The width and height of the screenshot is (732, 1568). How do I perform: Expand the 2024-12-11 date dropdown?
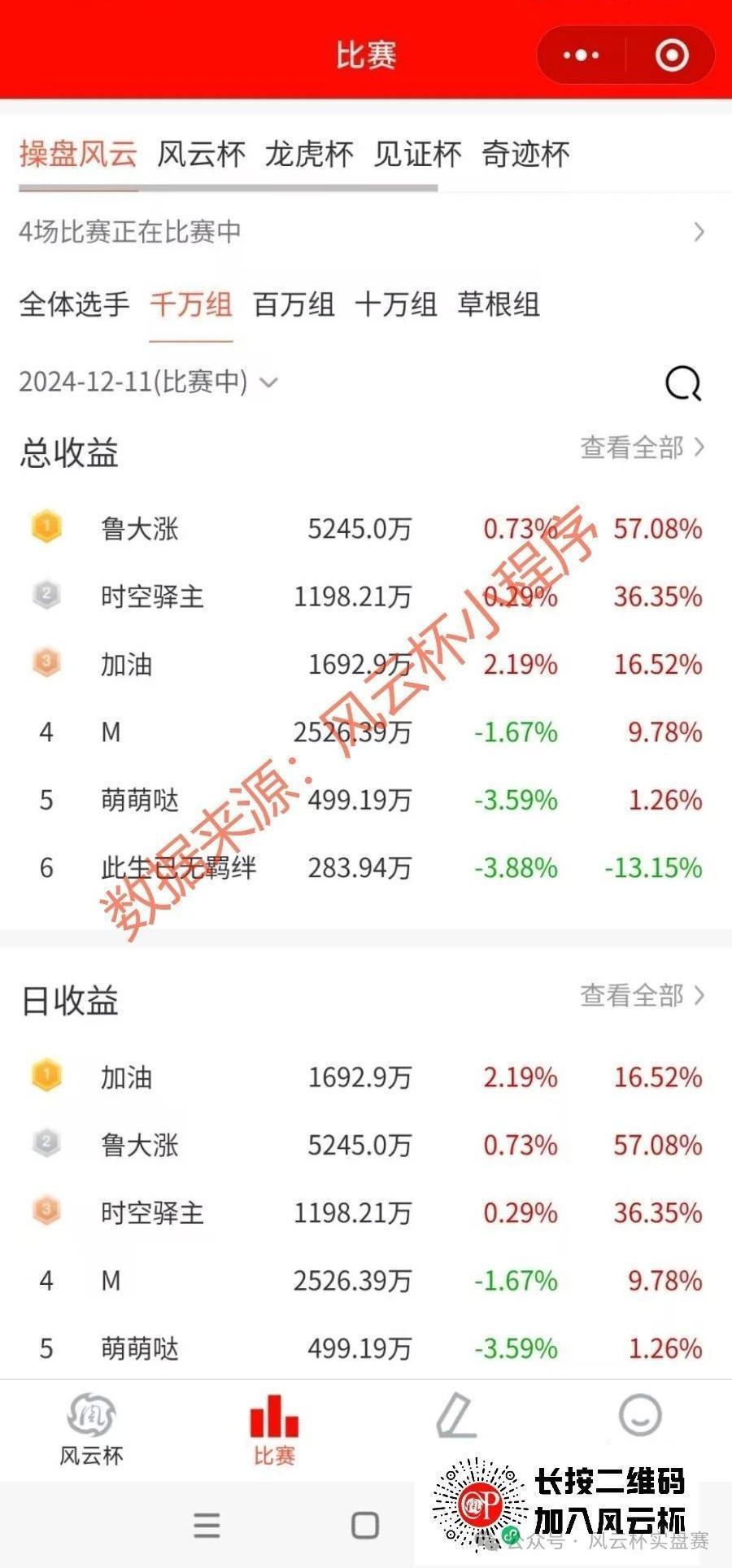(149, 382)
